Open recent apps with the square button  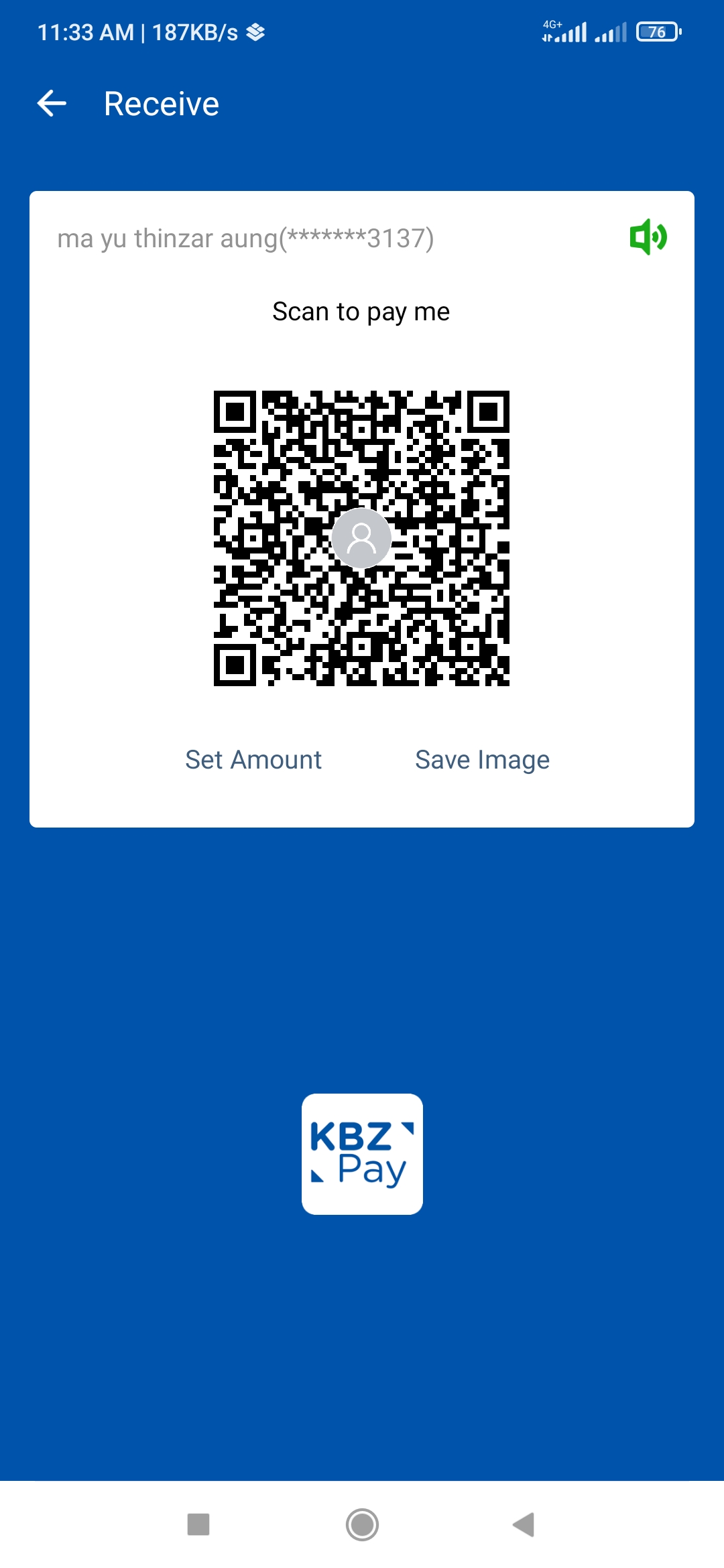tap(198, 1524)
